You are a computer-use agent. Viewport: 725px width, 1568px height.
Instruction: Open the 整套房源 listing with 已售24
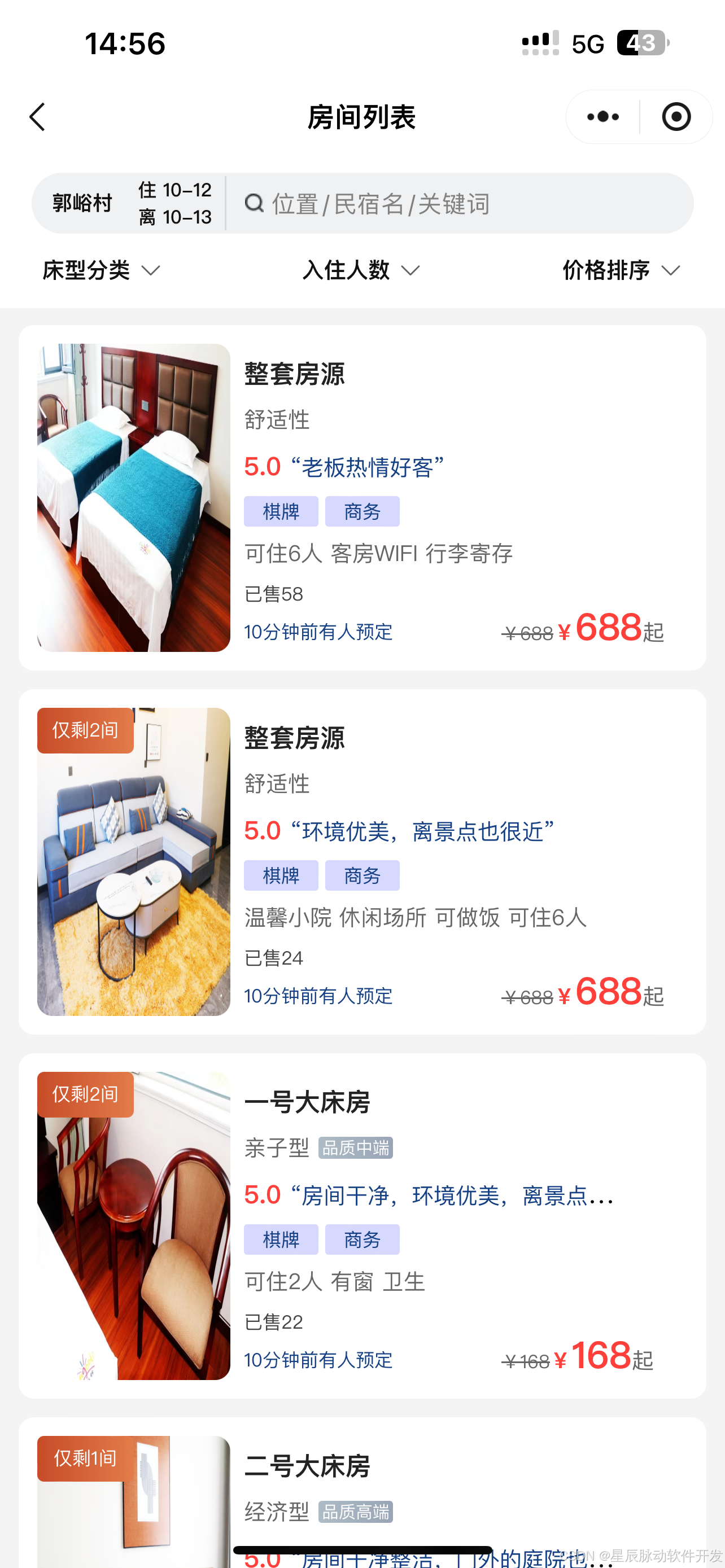[362, 861]
